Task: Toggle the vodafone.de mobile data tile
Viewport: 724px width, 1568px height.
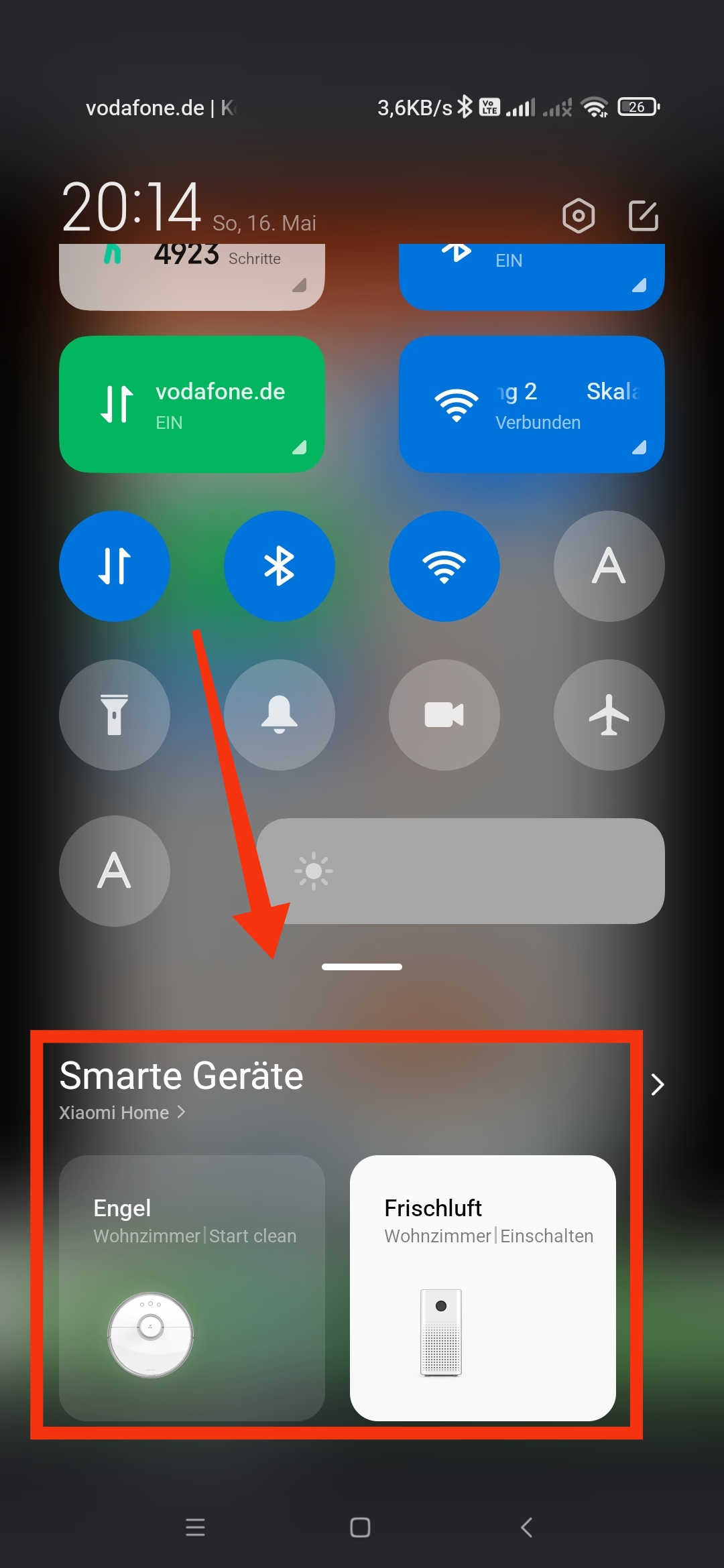Action: pyautogui.click(x=192, y=404)
